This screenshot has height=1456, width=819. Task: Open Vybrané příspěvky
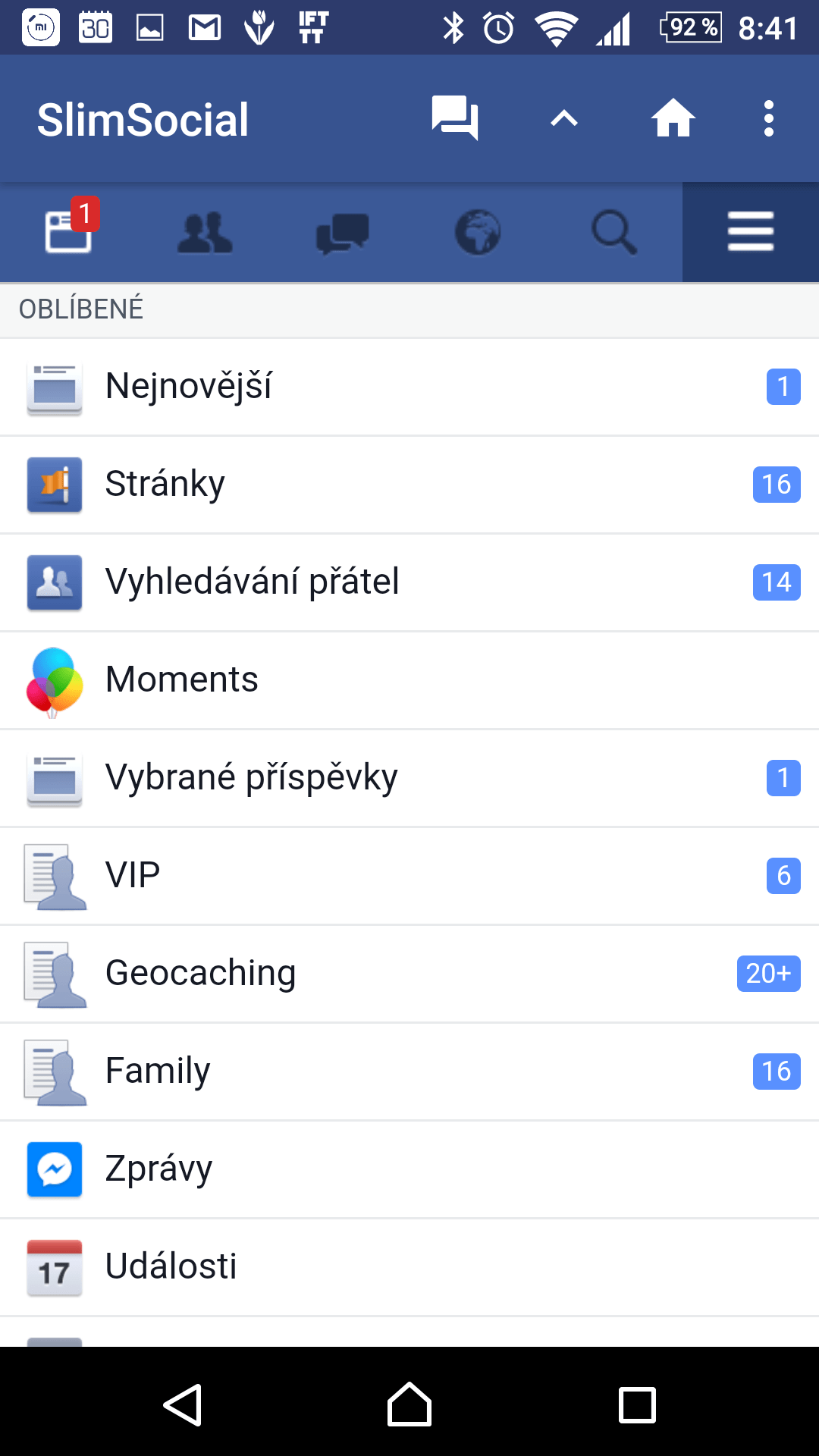(409, 778)
